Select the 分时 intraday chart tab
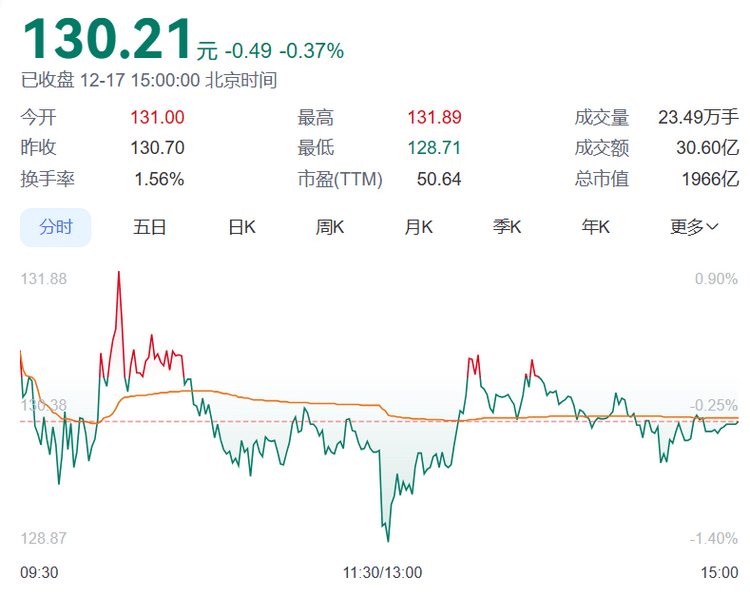Image resolution: width=750 pixels, height=596 pixels. (56, 227)
